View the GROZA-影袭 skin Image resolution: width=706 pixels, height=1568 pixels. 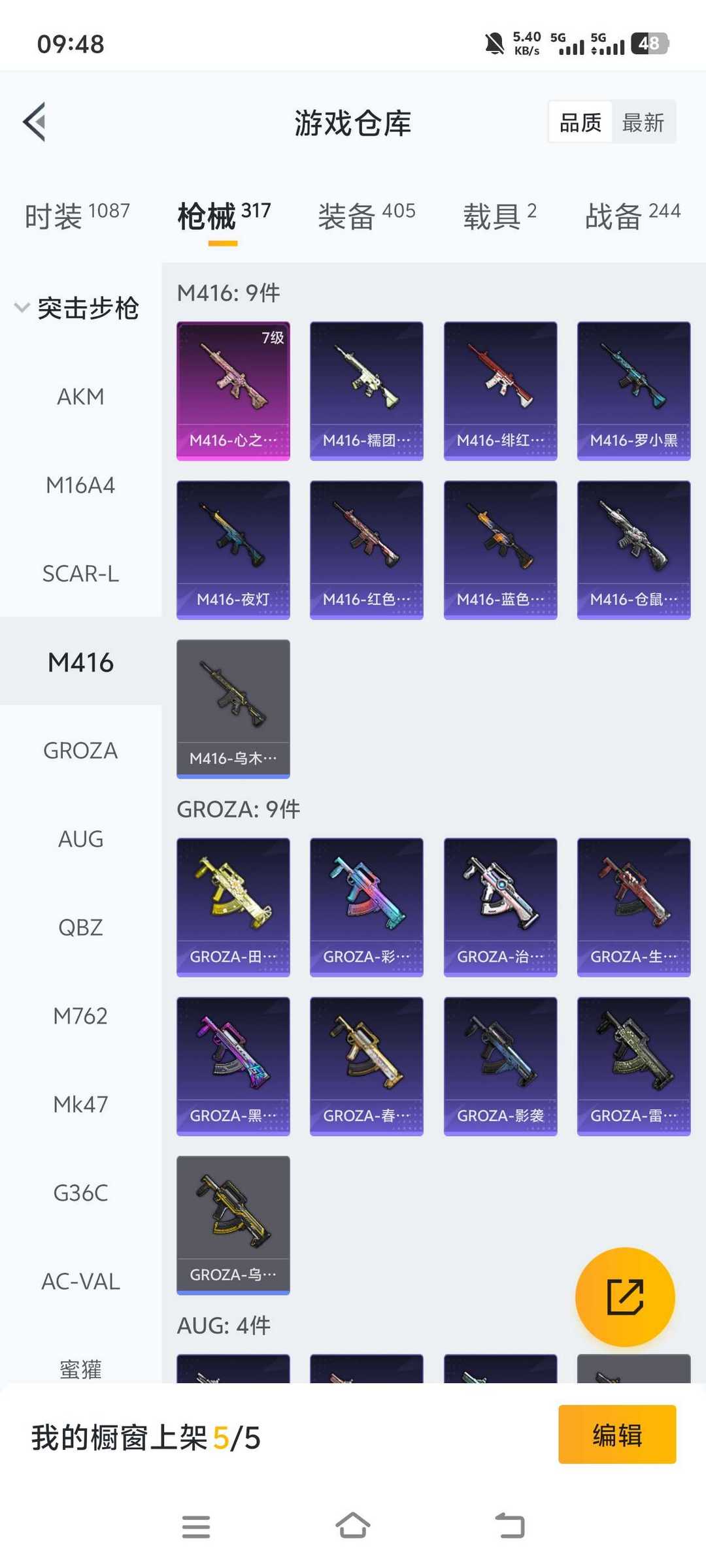[x=500, y=1066]
